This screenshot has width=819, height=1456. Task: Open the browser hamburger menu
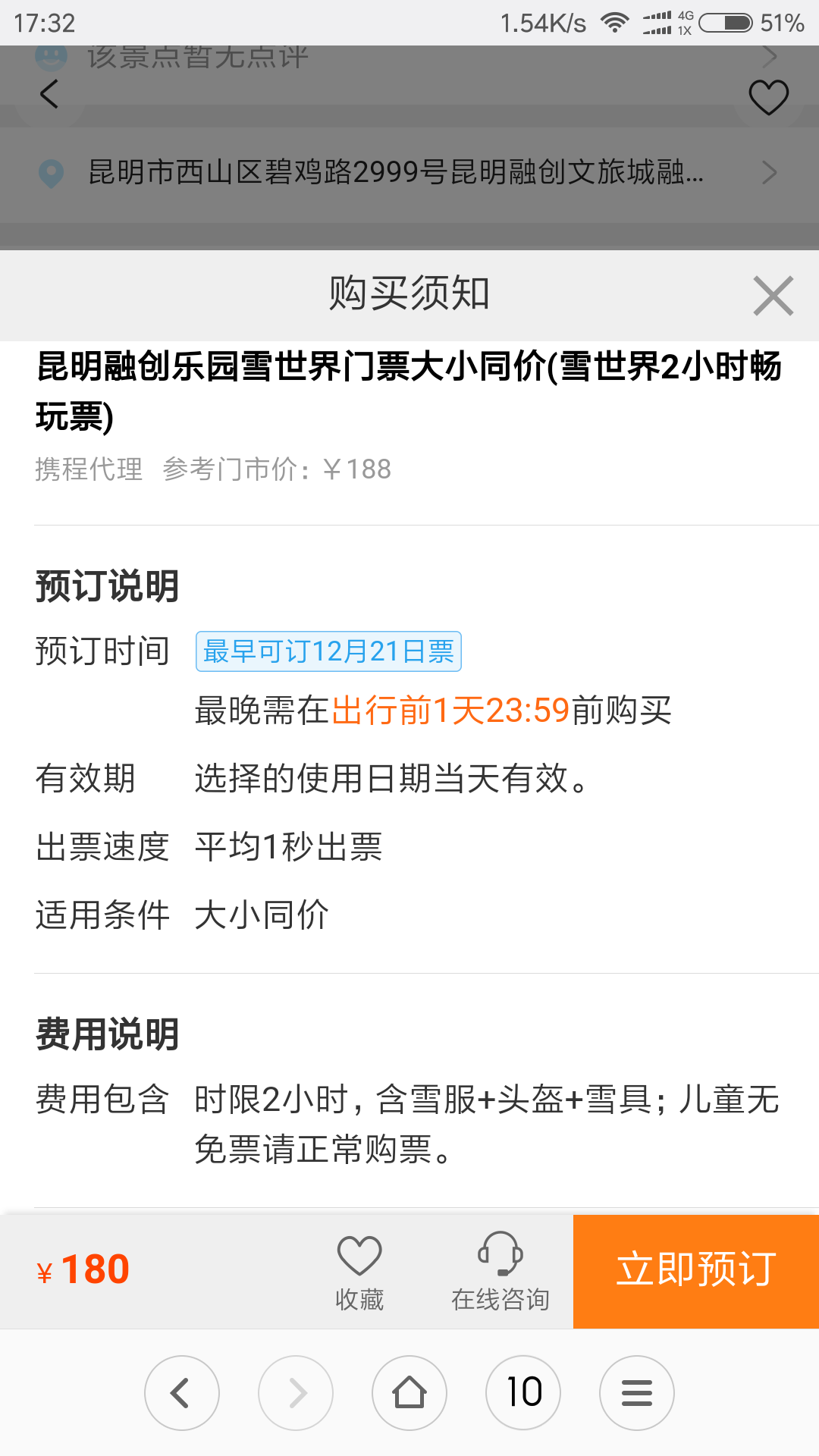(637, 1393)
